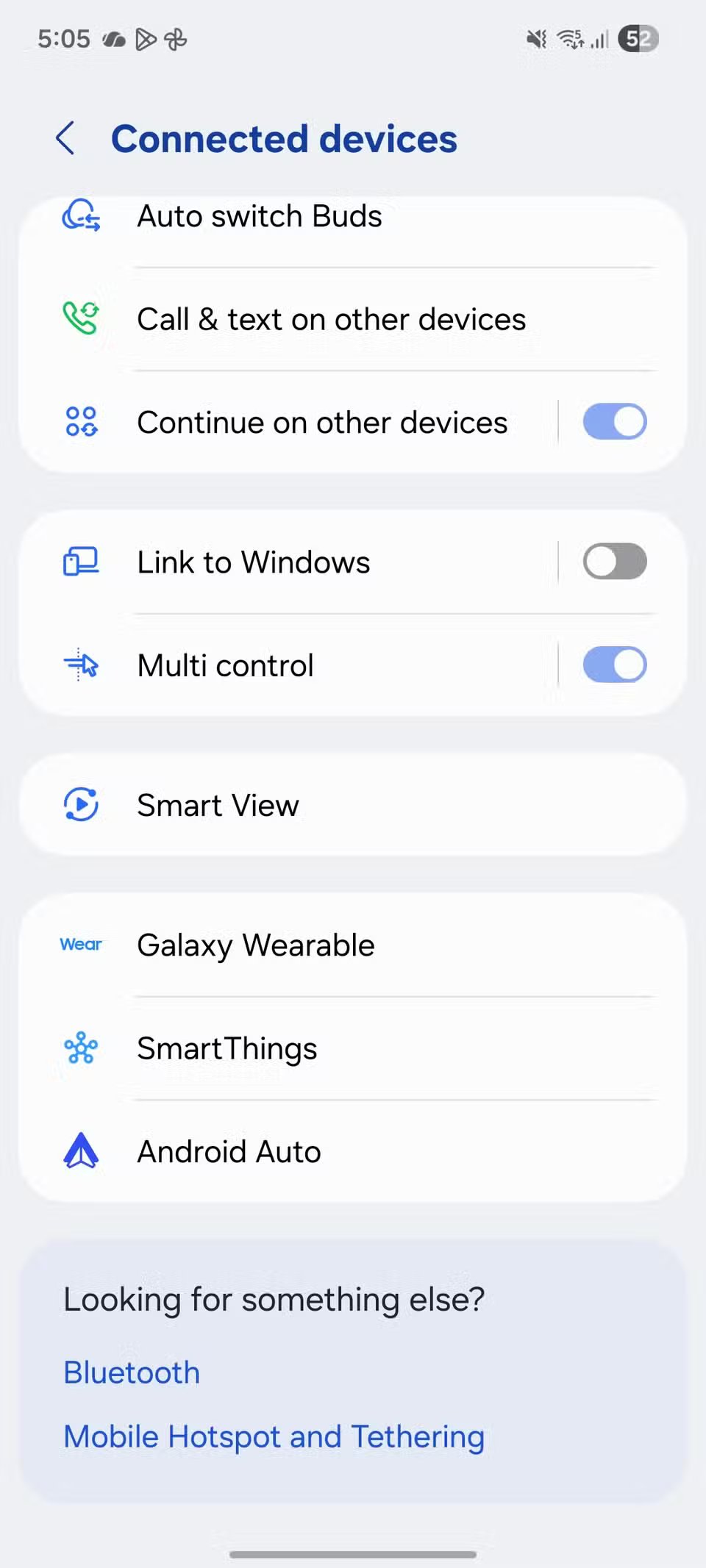
Task: Tap the Connected devices page title
Action: (285, 138)
